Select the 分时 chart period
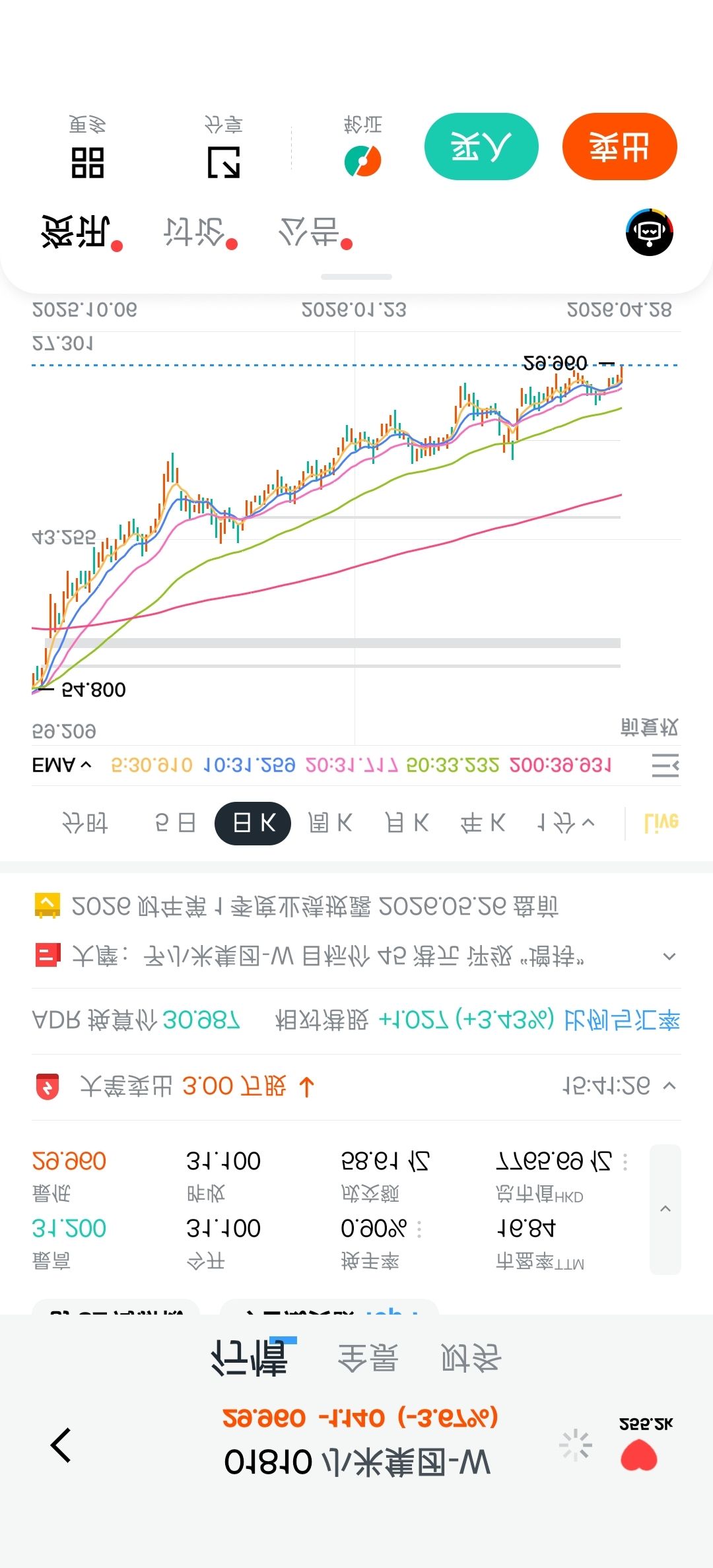The image size is (713, 1568). [85, 823]
